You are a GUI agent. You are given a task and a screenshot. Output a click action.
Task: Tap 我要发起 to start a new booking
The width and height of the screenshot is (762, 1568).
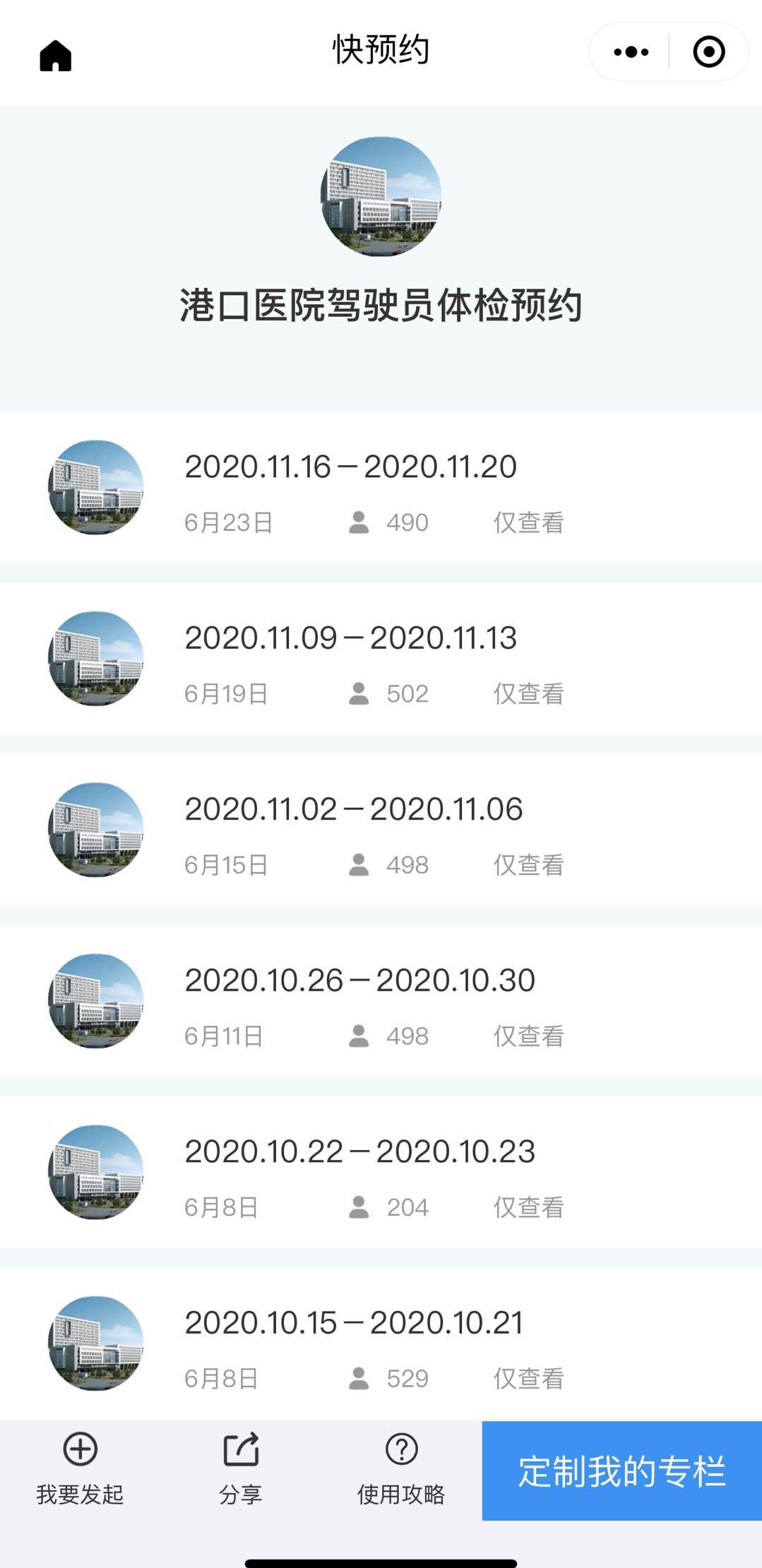coord(80,1468)
